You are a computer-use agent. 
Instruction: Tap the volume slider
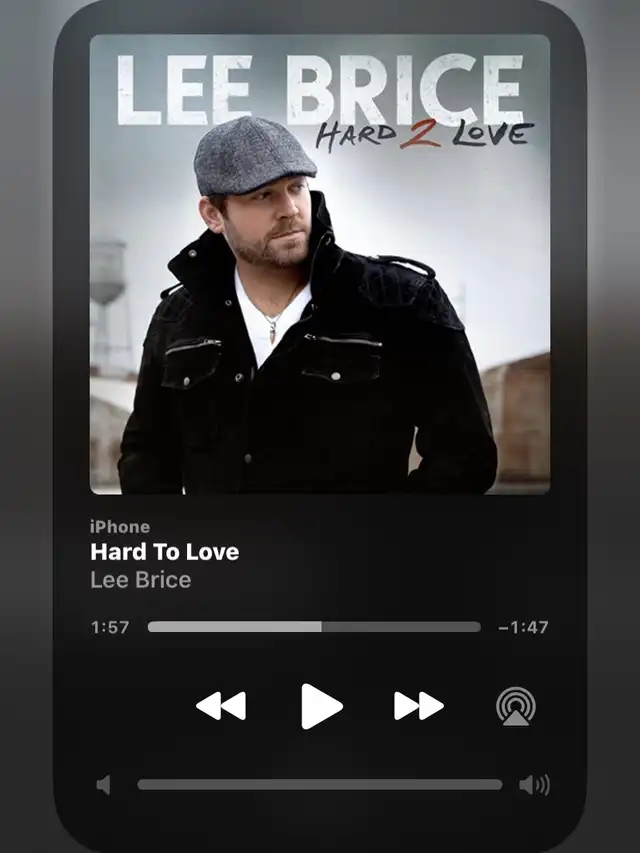[319, 784]
